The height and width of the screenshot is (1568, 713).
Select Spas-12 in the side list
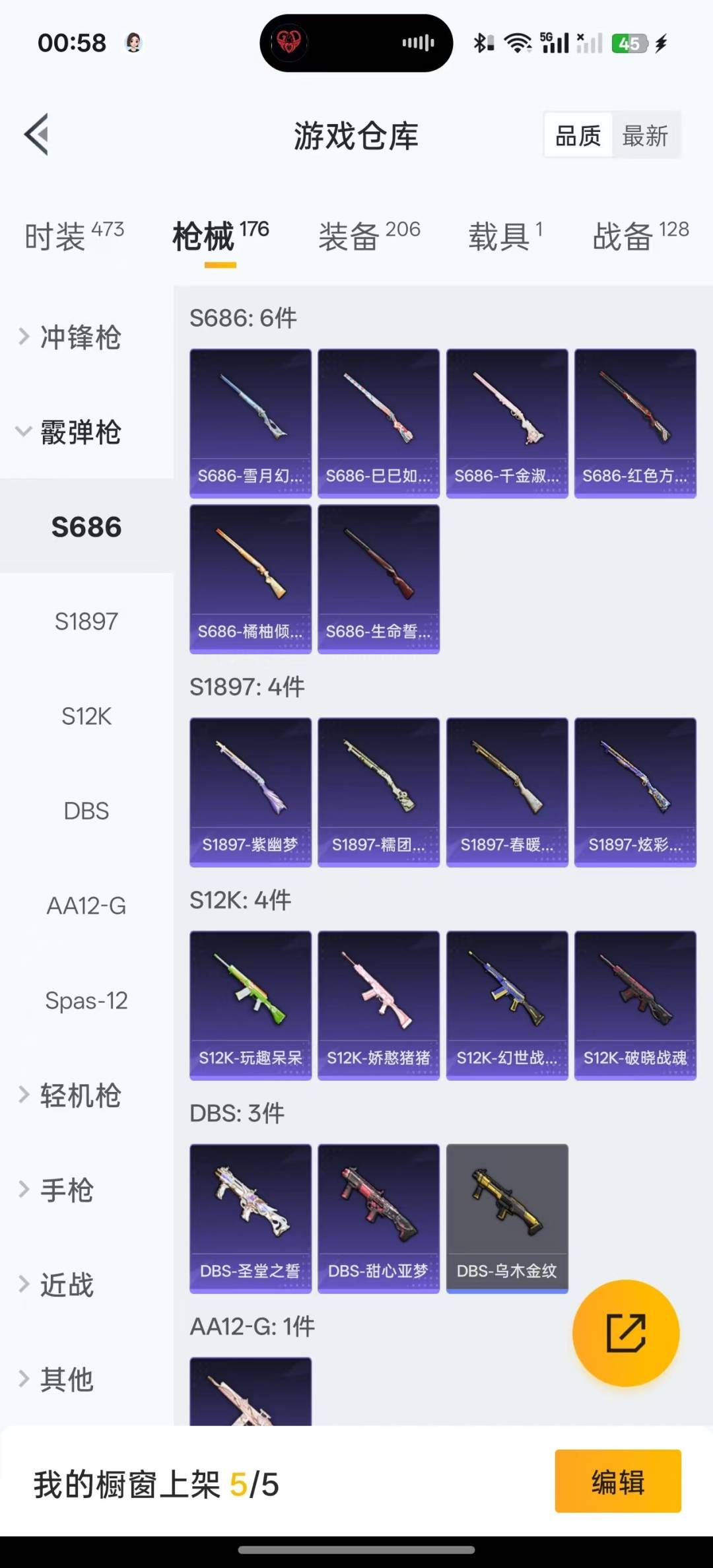point(86,1000)
